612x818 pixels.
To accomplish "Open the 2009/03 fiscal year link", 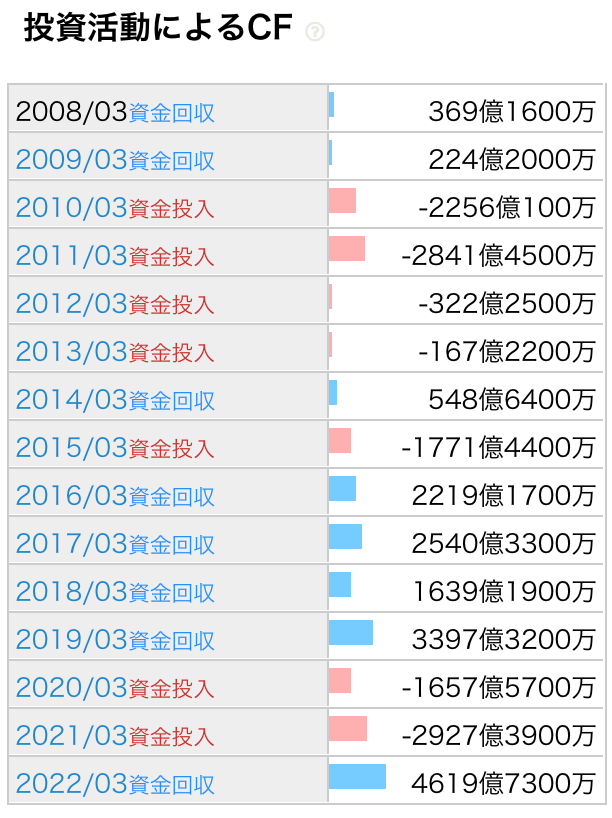I will (x=72, y=159).
